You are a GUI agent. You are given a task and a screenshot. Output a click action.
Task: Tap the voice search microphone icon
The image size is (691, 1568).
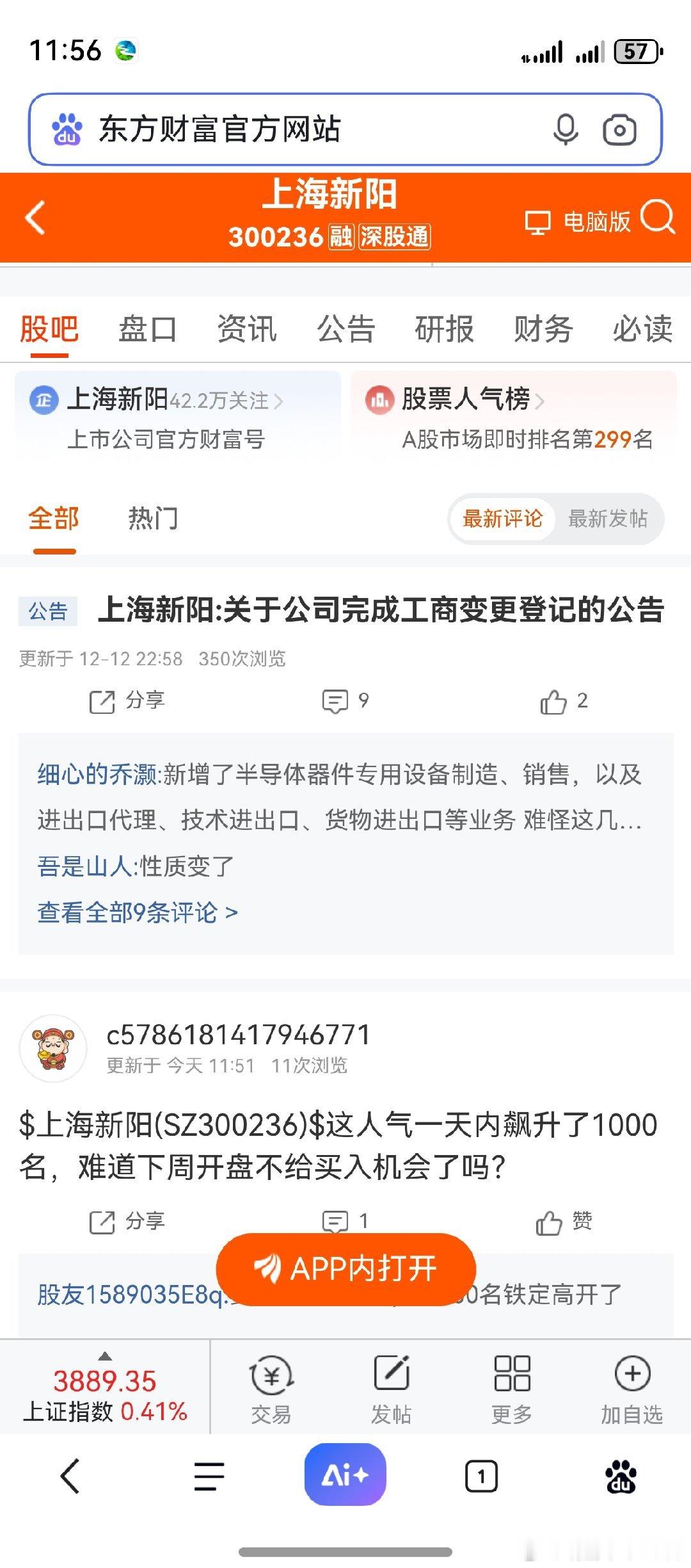(566, 128)
